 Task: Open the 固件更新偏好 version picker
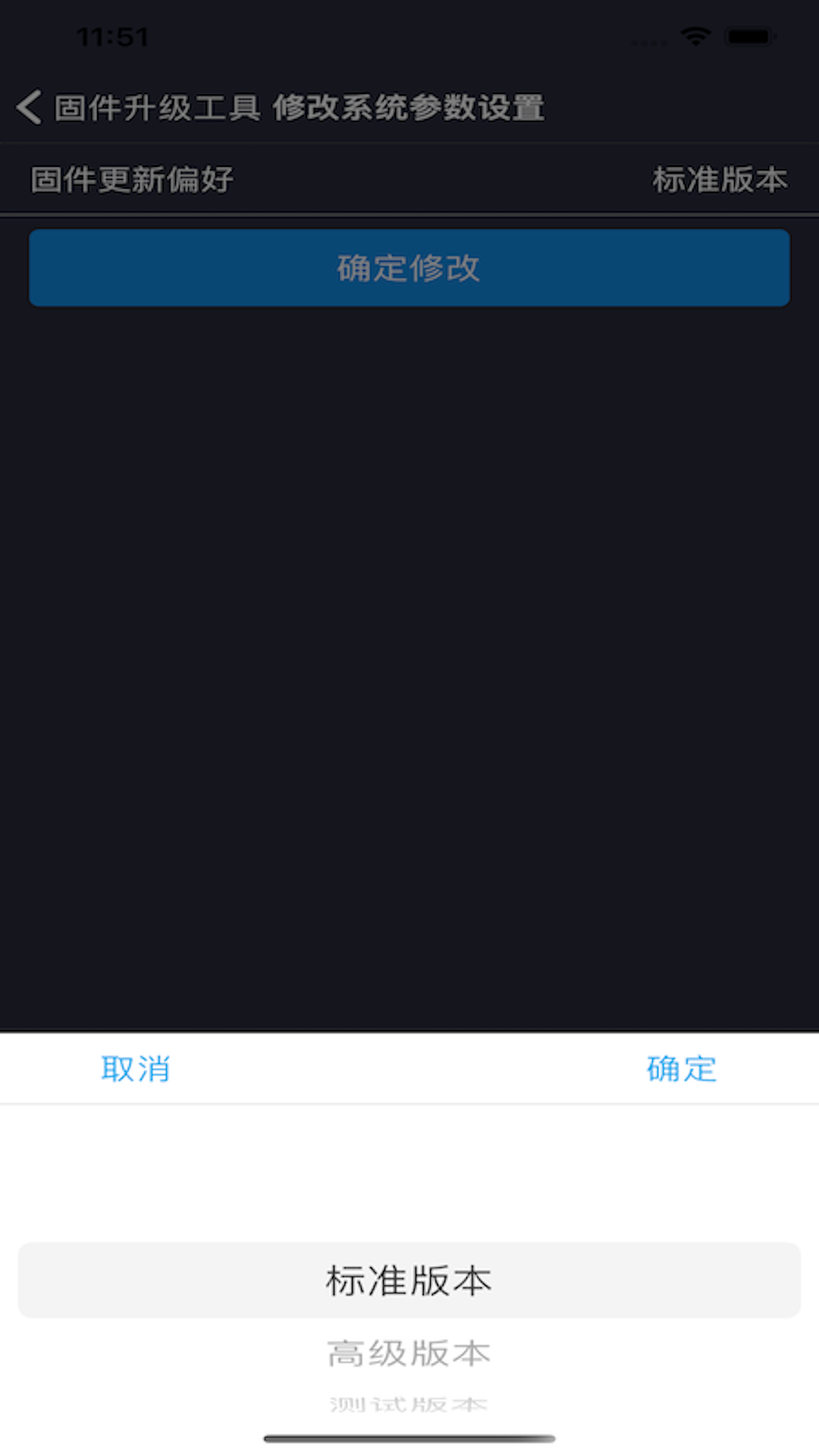click(719, 180)
